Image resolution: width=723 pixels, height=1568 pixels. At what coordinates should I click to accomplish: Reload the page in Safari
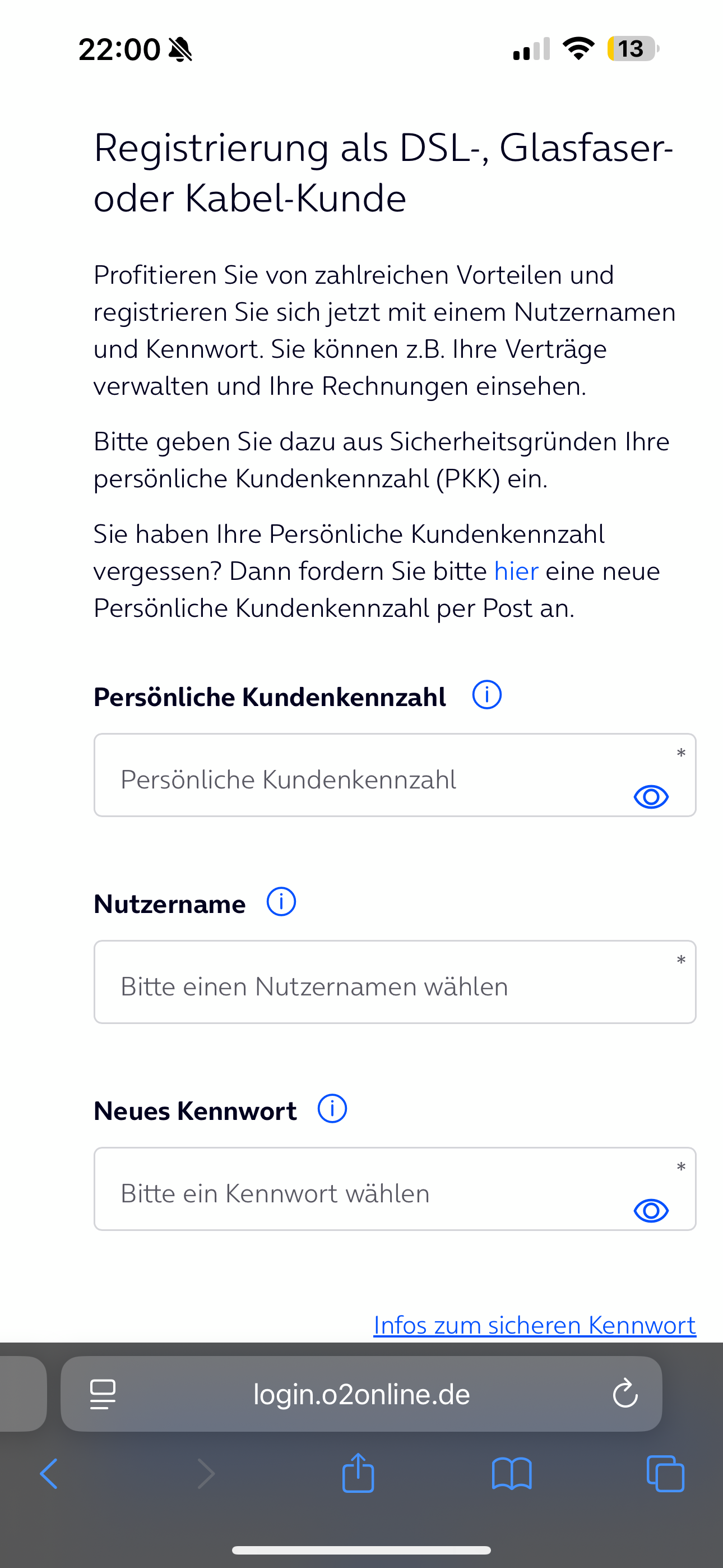tap(625, 1393)
